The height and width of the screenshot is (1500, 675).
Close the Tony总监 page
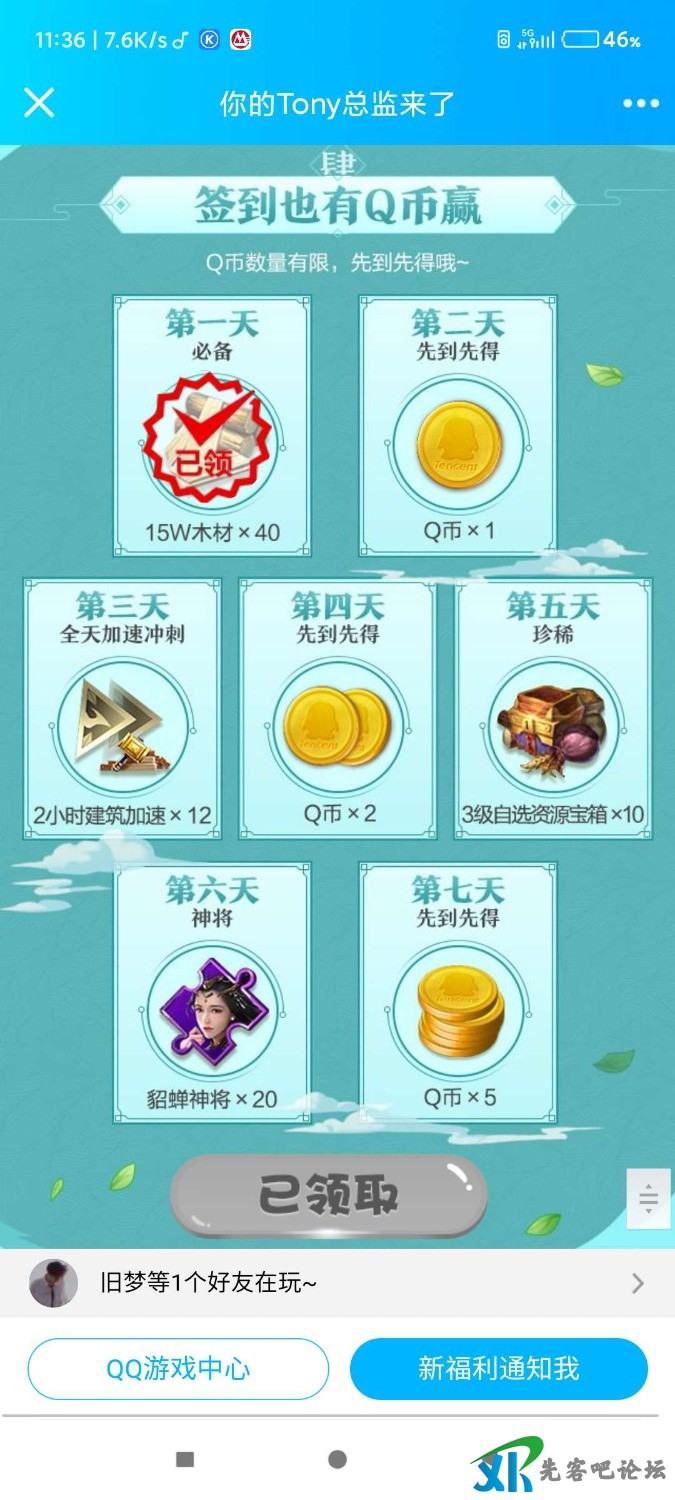tap(39, 102)
